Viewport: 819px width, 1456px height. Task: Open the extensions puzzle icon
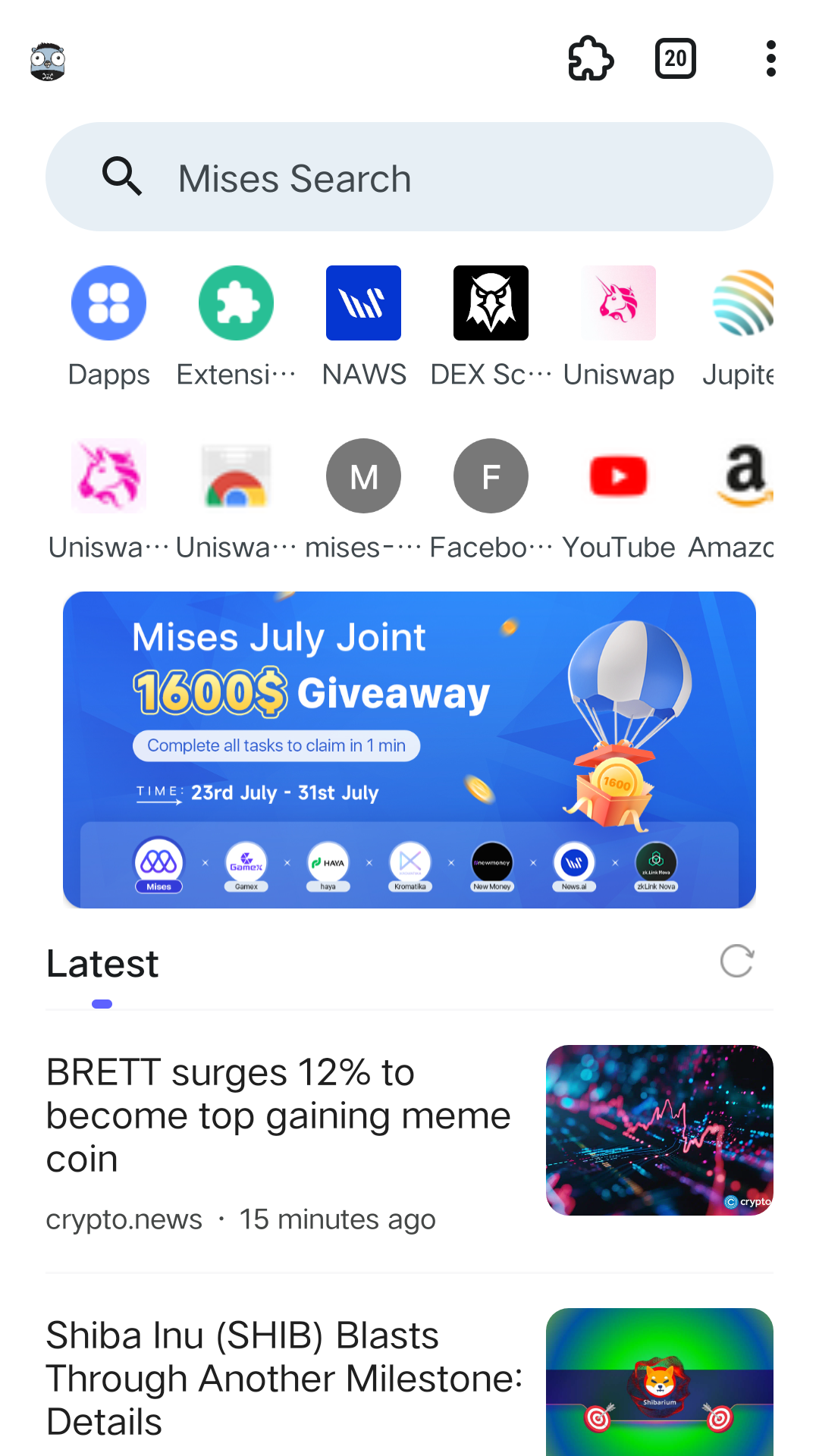[x=591, y=59]
